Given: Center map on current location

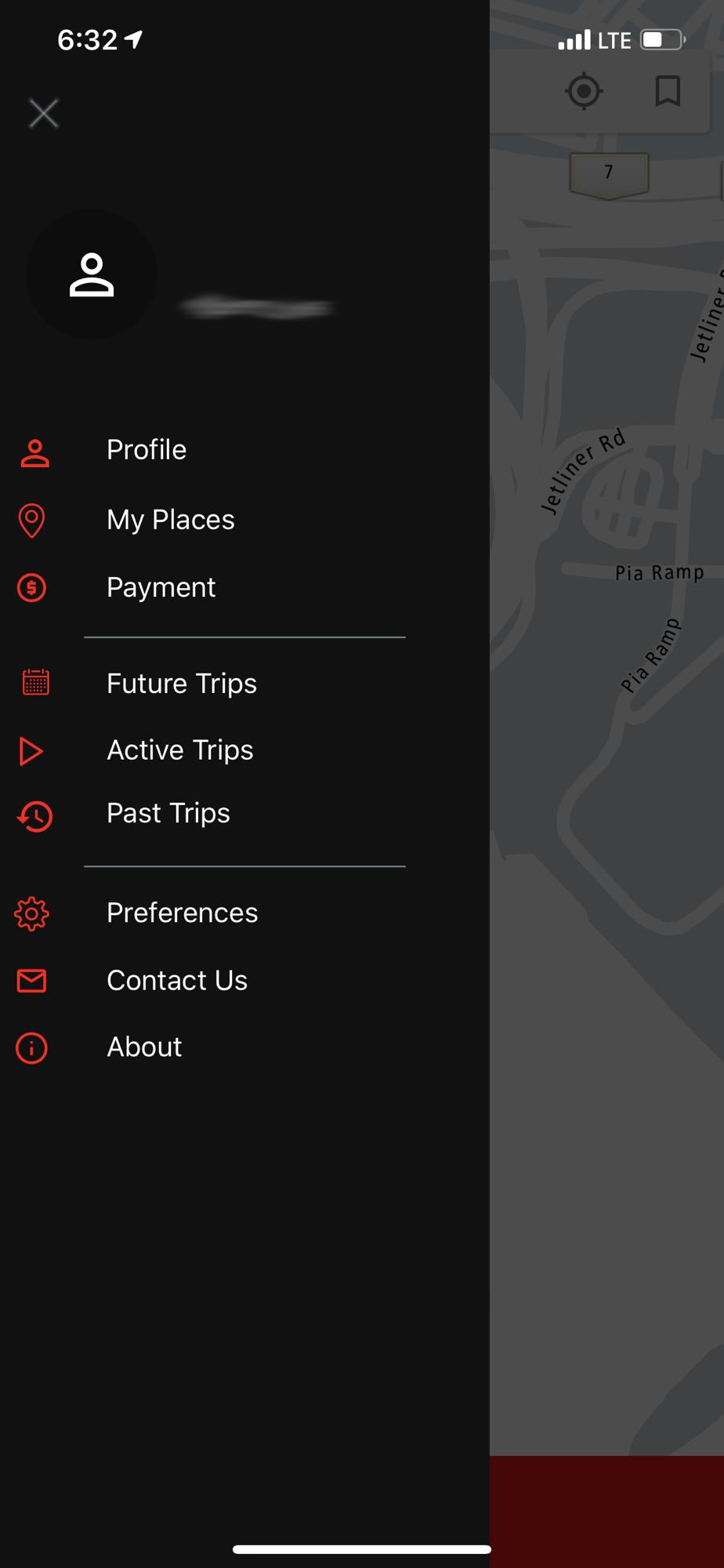Looking at the screenshot, I should pyautogui.click(x=584, y=91).
